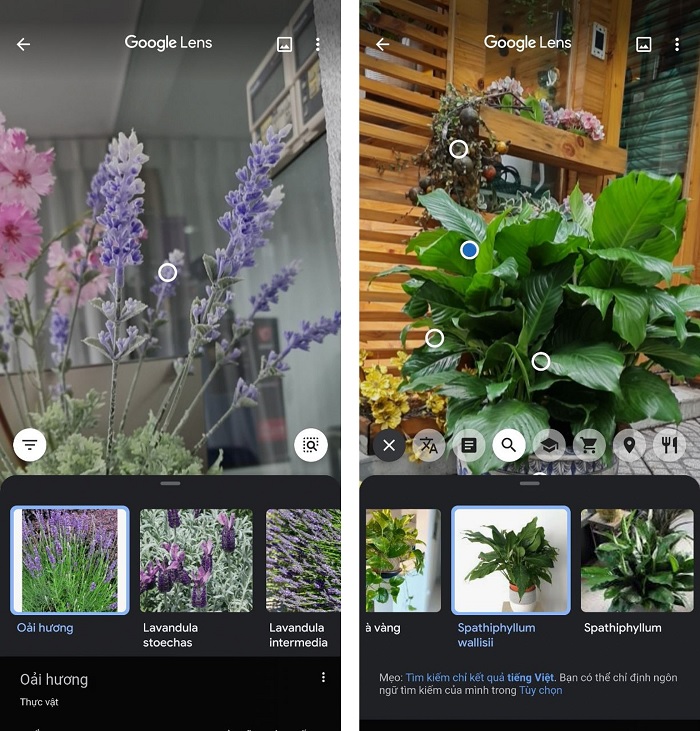This screenshot has width=700, height=731.
Task: Switch to Dining fork and knife mode
Action: click(x=669, y=445)
